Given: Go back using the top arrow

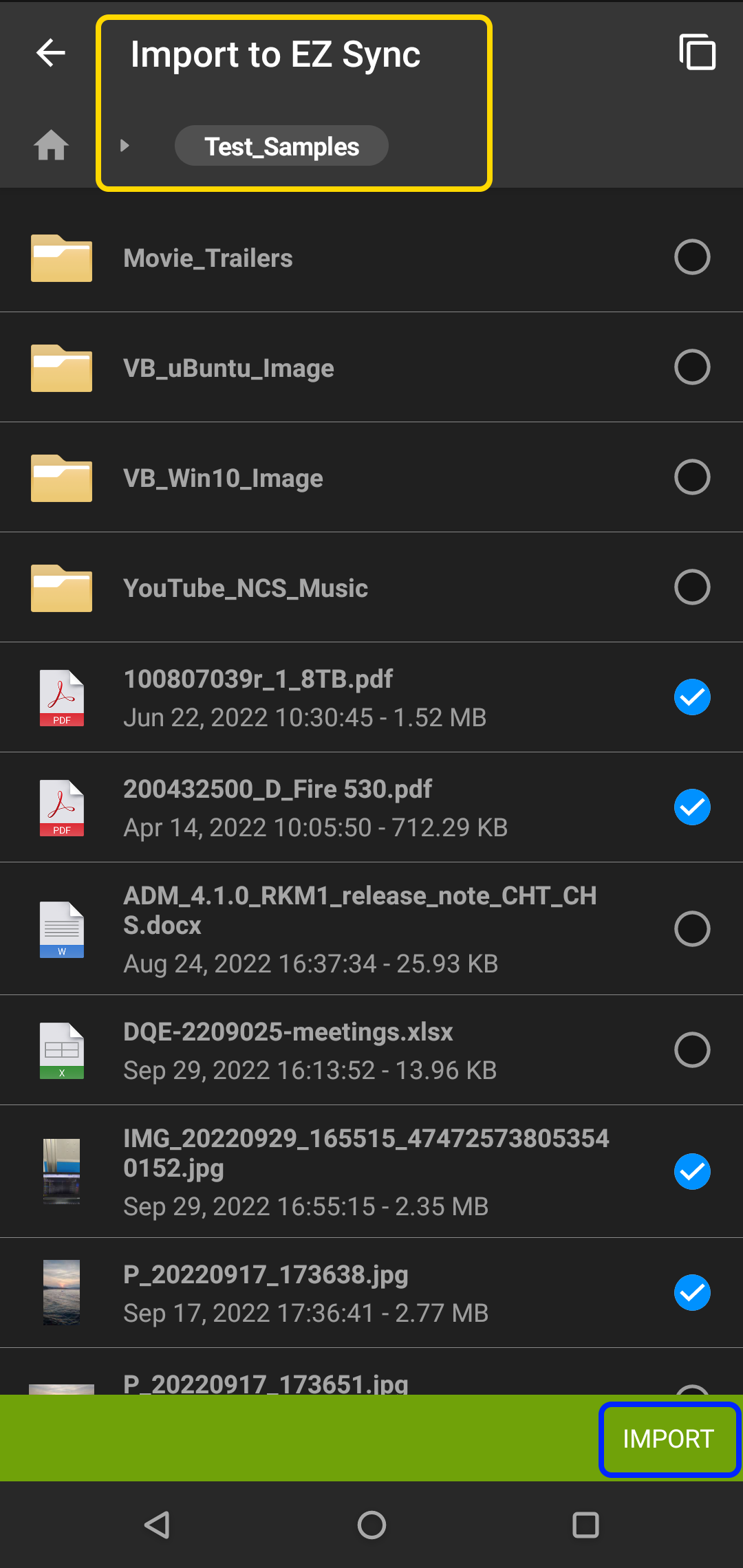Looking at the screenshot, I should tap(51, 53).
